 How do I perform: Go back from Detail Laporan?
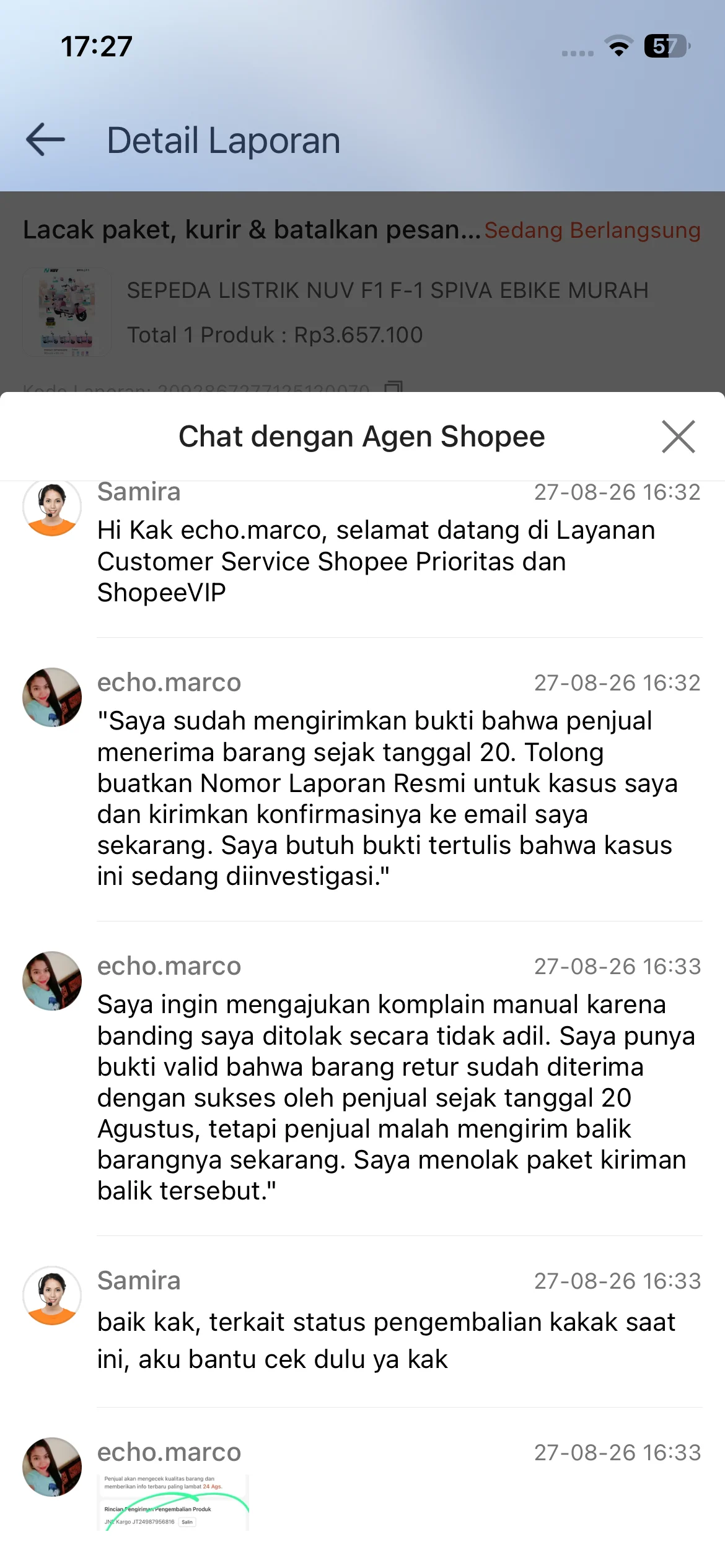(x=46, y=140)
